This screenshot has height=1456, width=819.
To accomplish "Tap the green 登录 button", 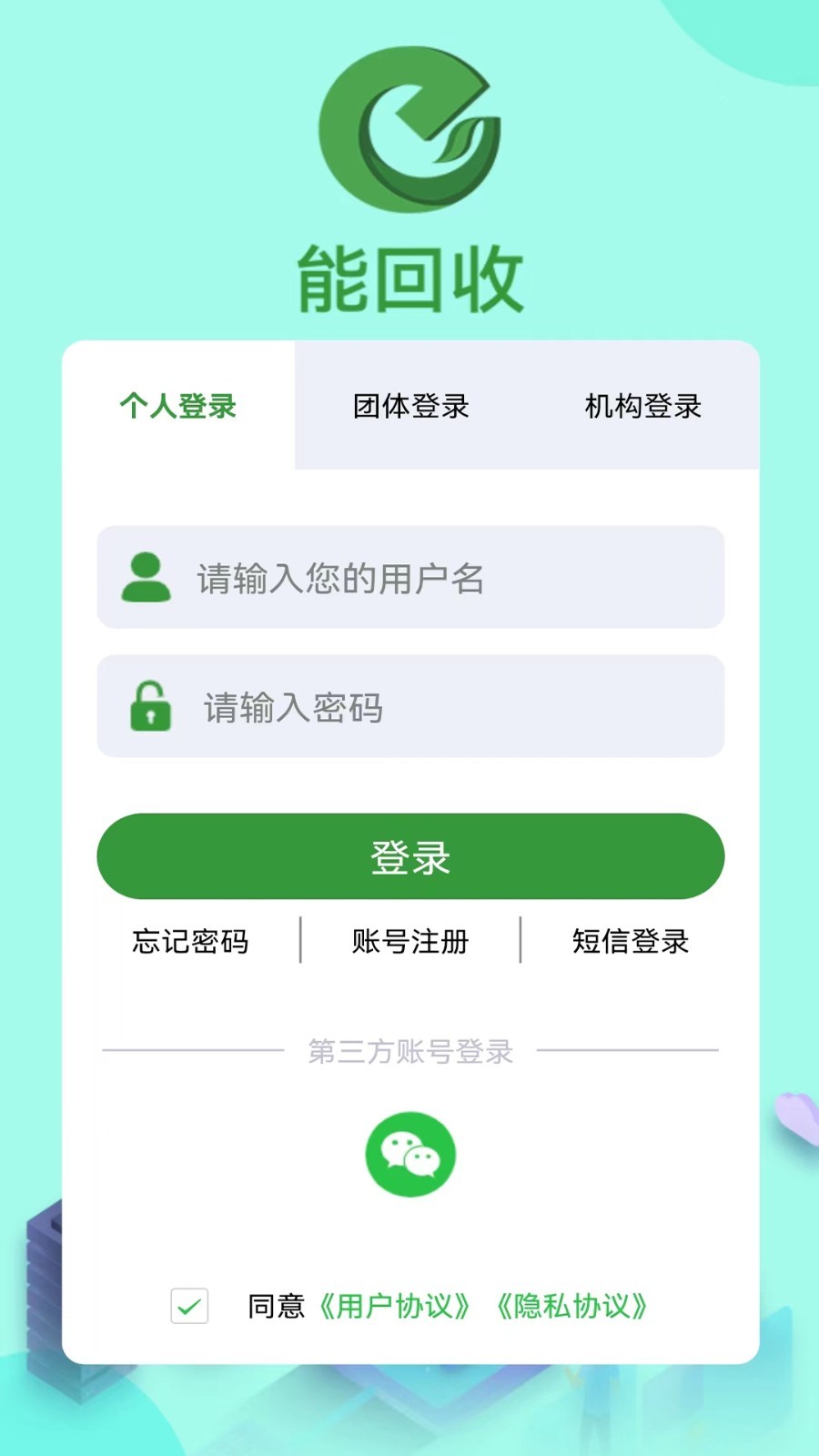I will click(x=410, y=856).
